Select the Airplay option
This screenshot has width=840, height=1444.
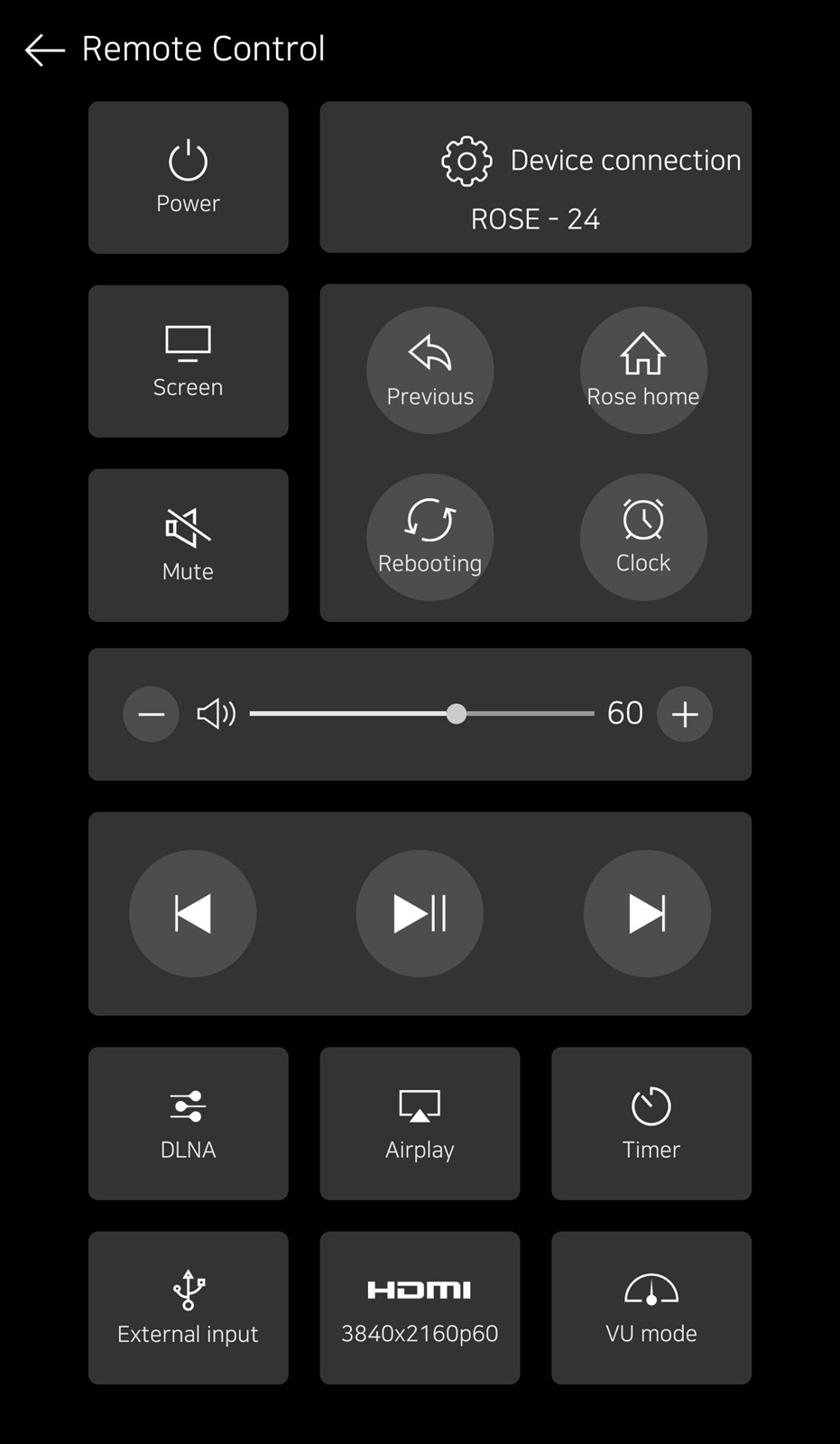coord(420,1124)
